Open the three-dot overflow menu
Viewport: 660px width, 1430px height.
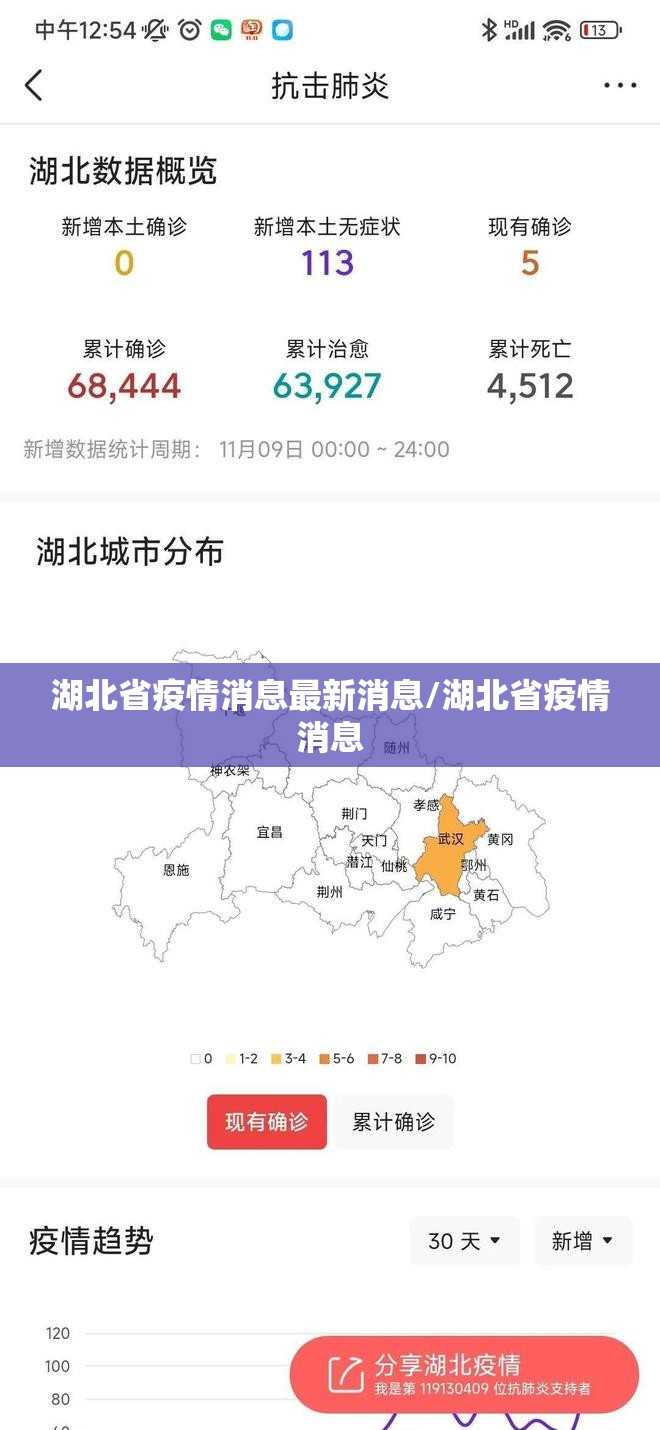pos(620,86)
